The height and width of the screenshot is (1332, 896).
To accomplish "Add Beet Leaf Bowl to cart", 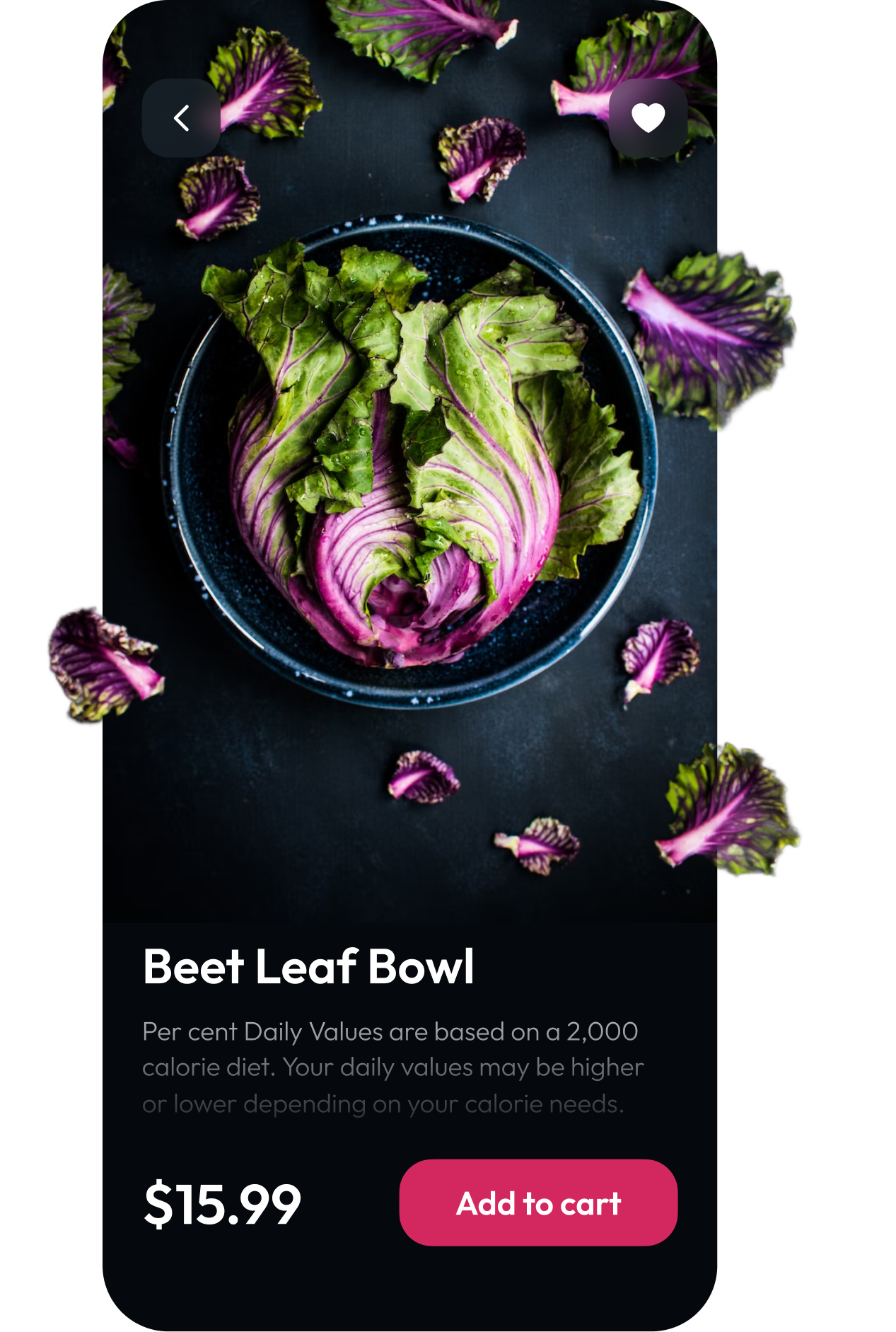I will pos(538,1203).
